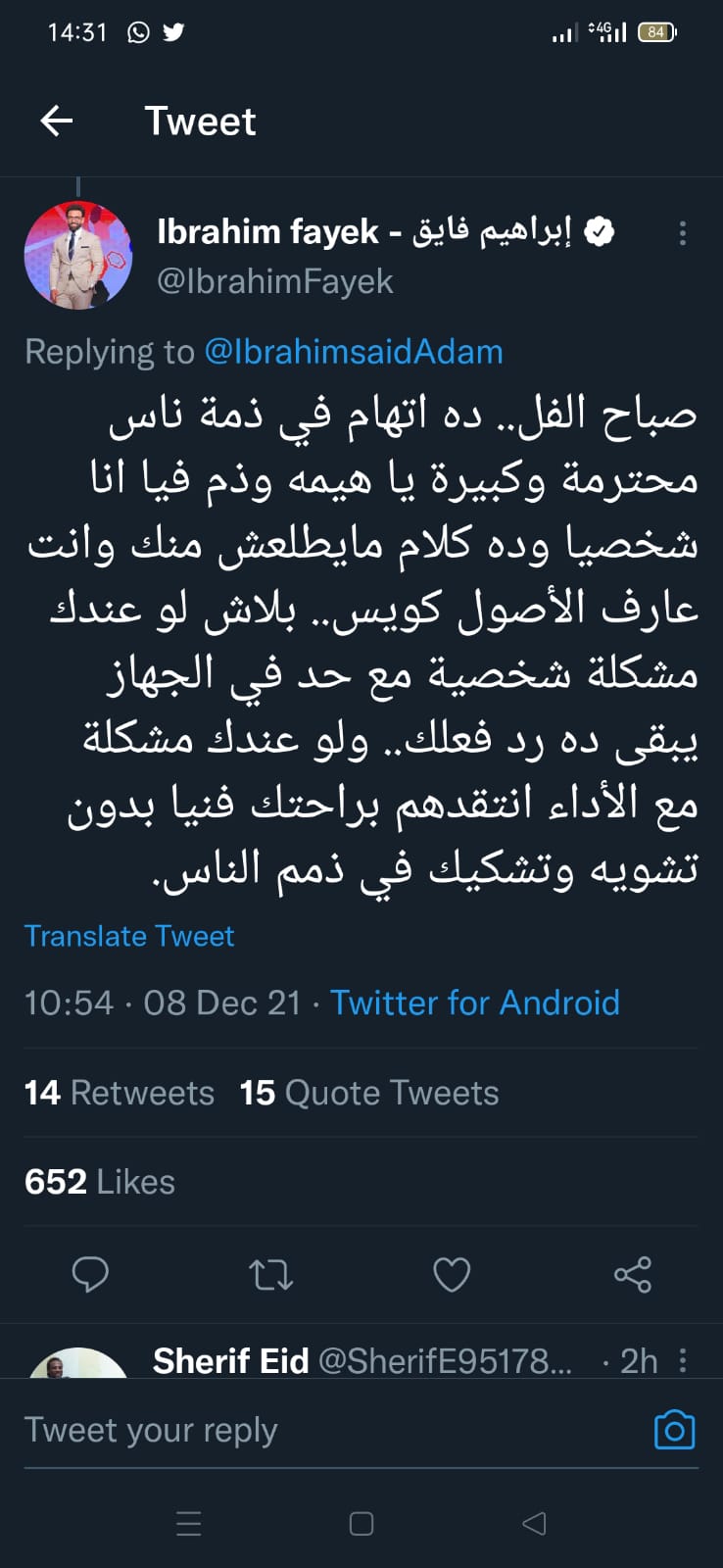The height and width of the screenshot is (1568, 723).
Task: Open Ibrahim Fayek's profile picture
Action: click(77, 256)
